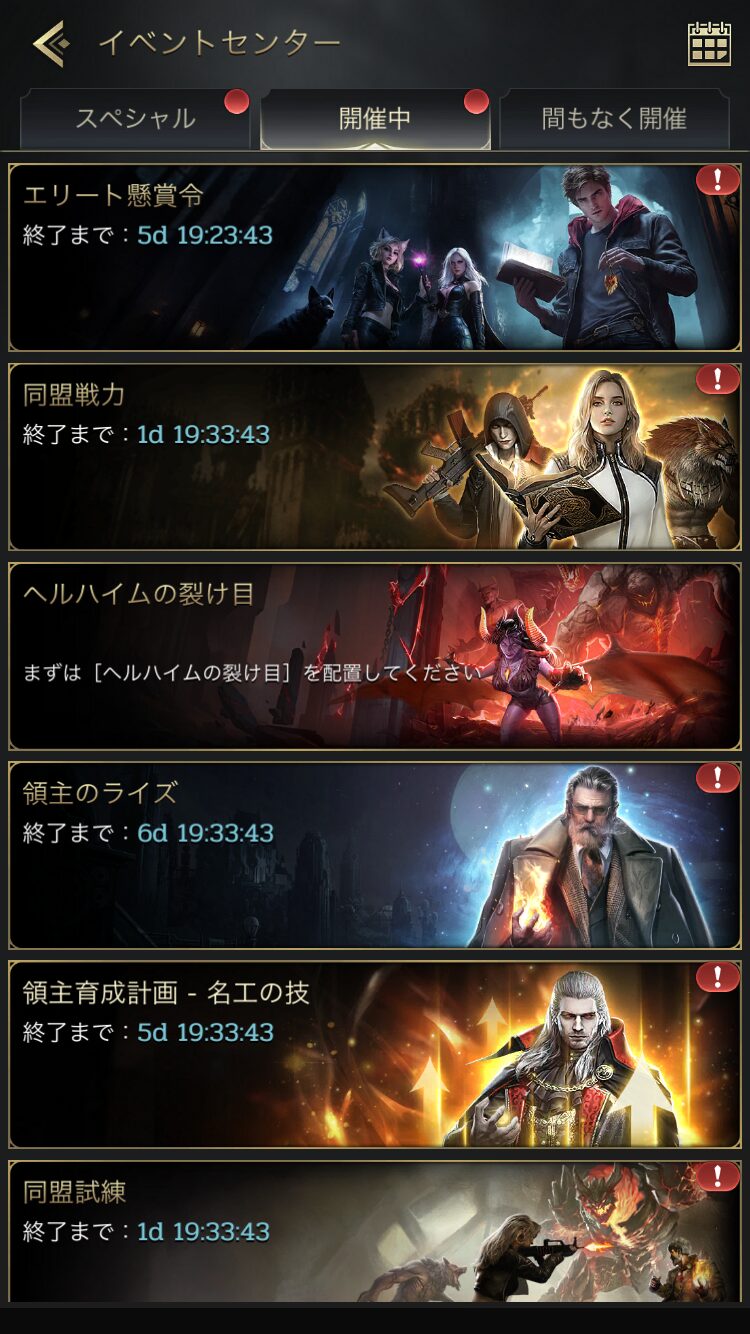The width and height of the screenshot is (750, 1334).
Task: Open the 同盟戦力 event banner
Action: (x=375, y=457)
